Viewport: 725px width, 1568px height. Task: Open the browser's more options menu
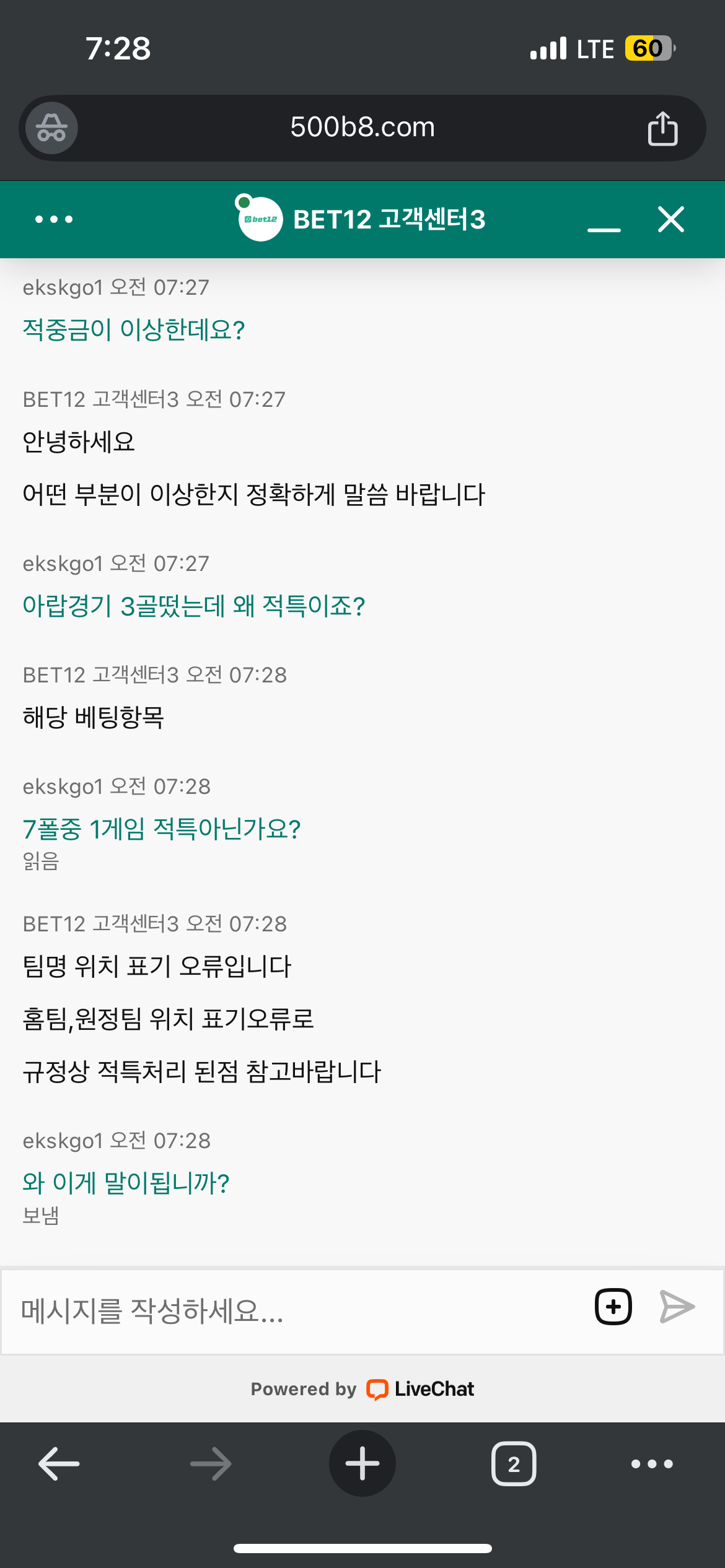(651, 1464)
